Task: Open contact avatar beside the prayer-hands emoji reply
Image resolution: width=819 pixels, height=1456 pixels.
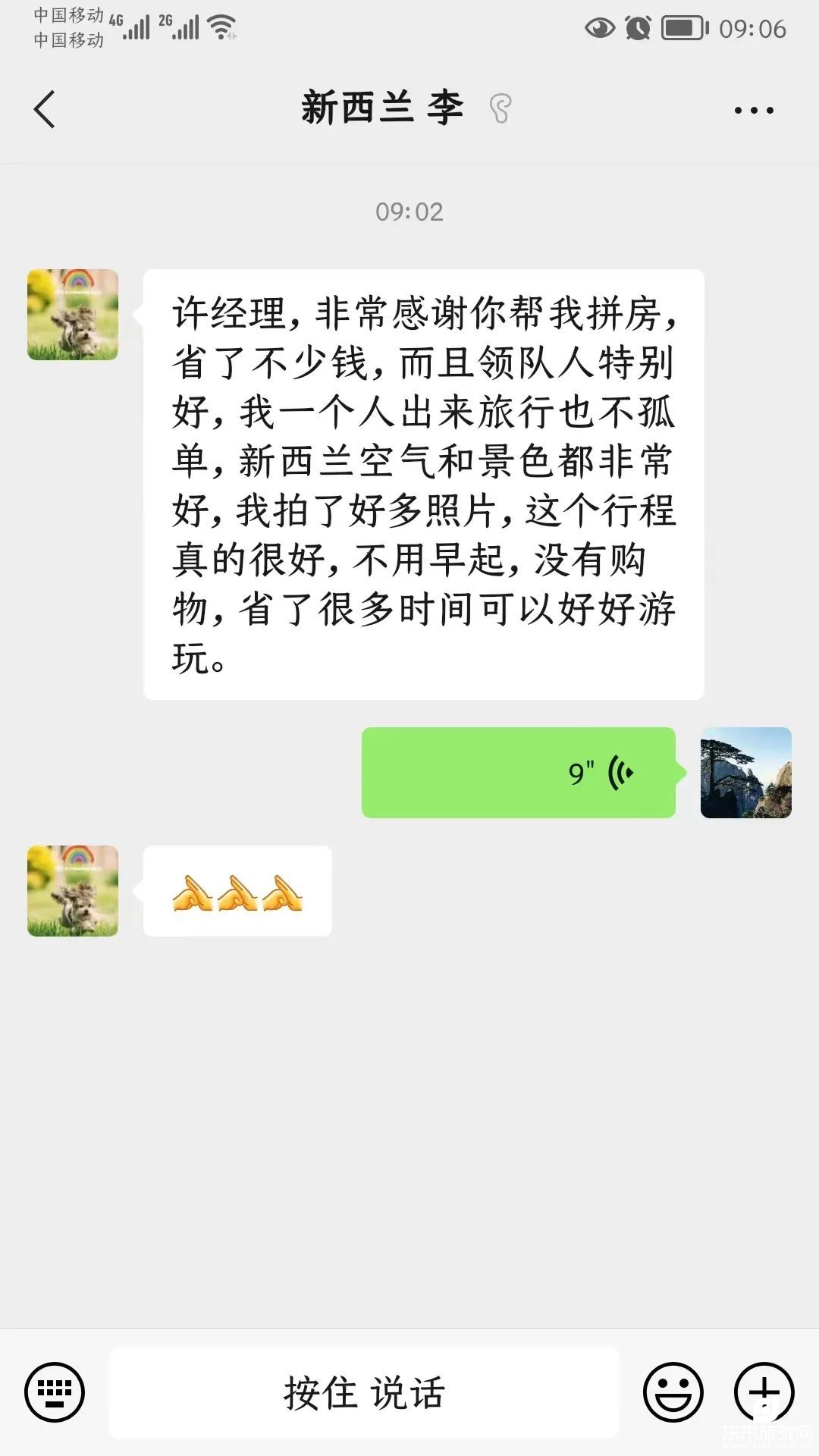Action: tap(73, 891)
